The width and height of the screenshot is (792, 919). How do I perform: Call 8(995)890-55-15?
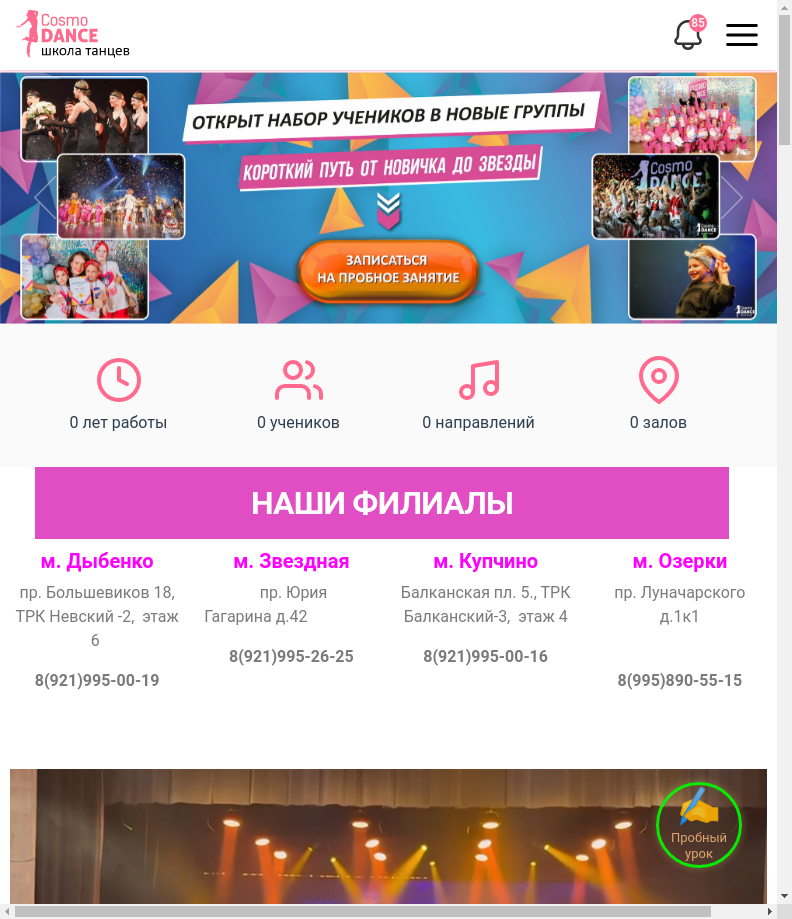coord(679,681)
